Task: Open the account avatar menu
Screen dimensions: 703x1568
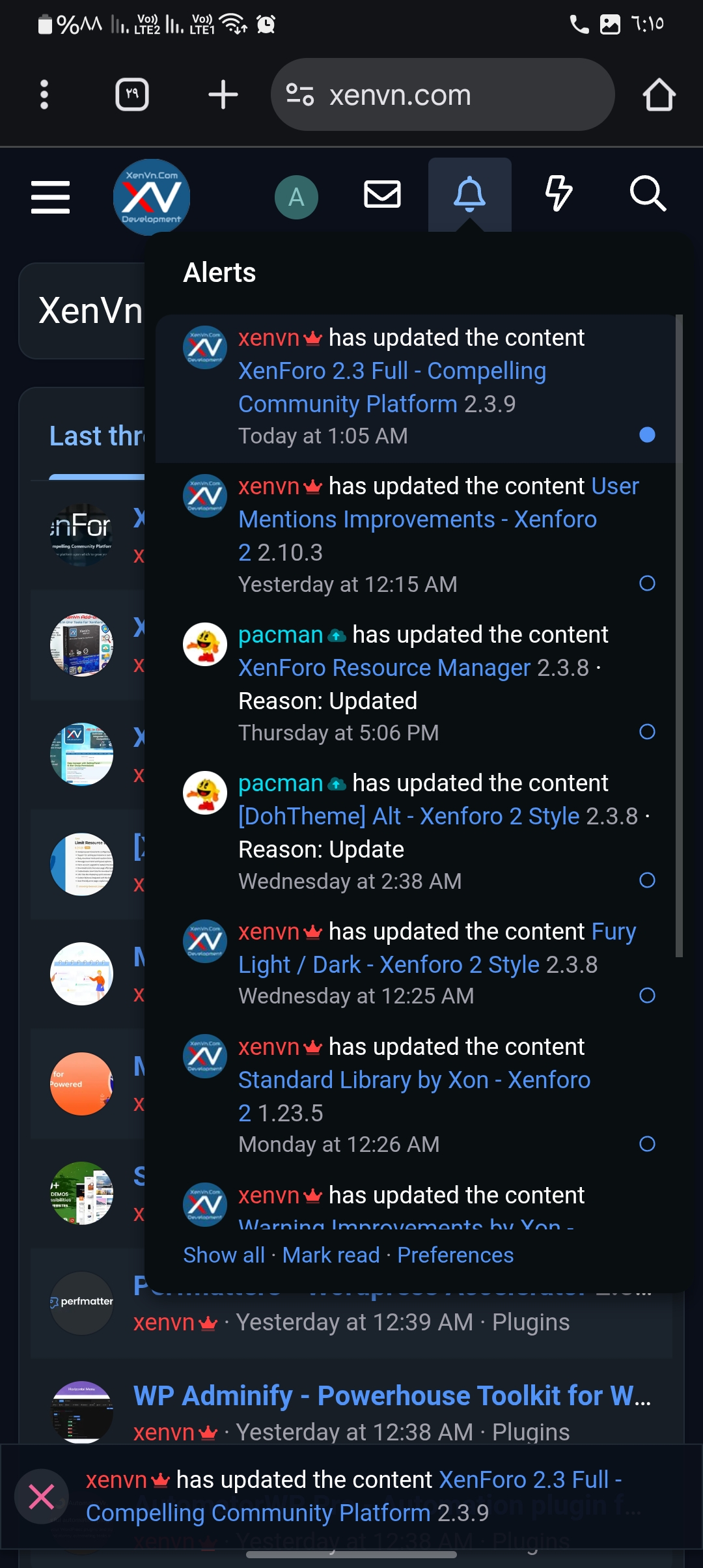Action: (x=296, y=197)
